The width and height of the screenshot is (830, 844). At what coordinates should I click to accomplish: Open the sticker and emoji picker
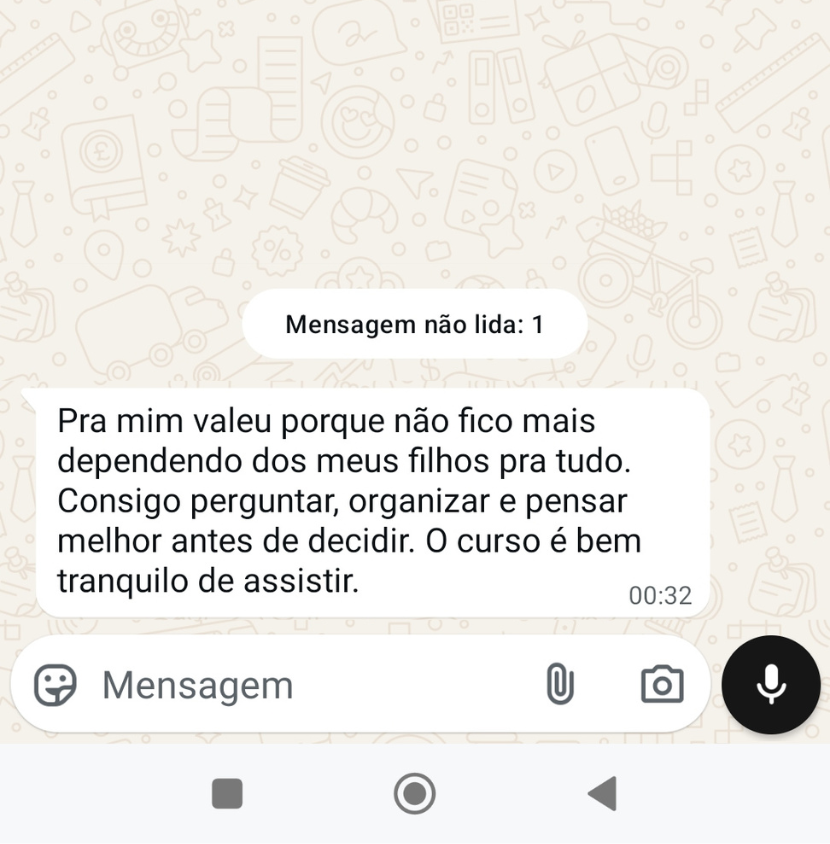[55, 686]
